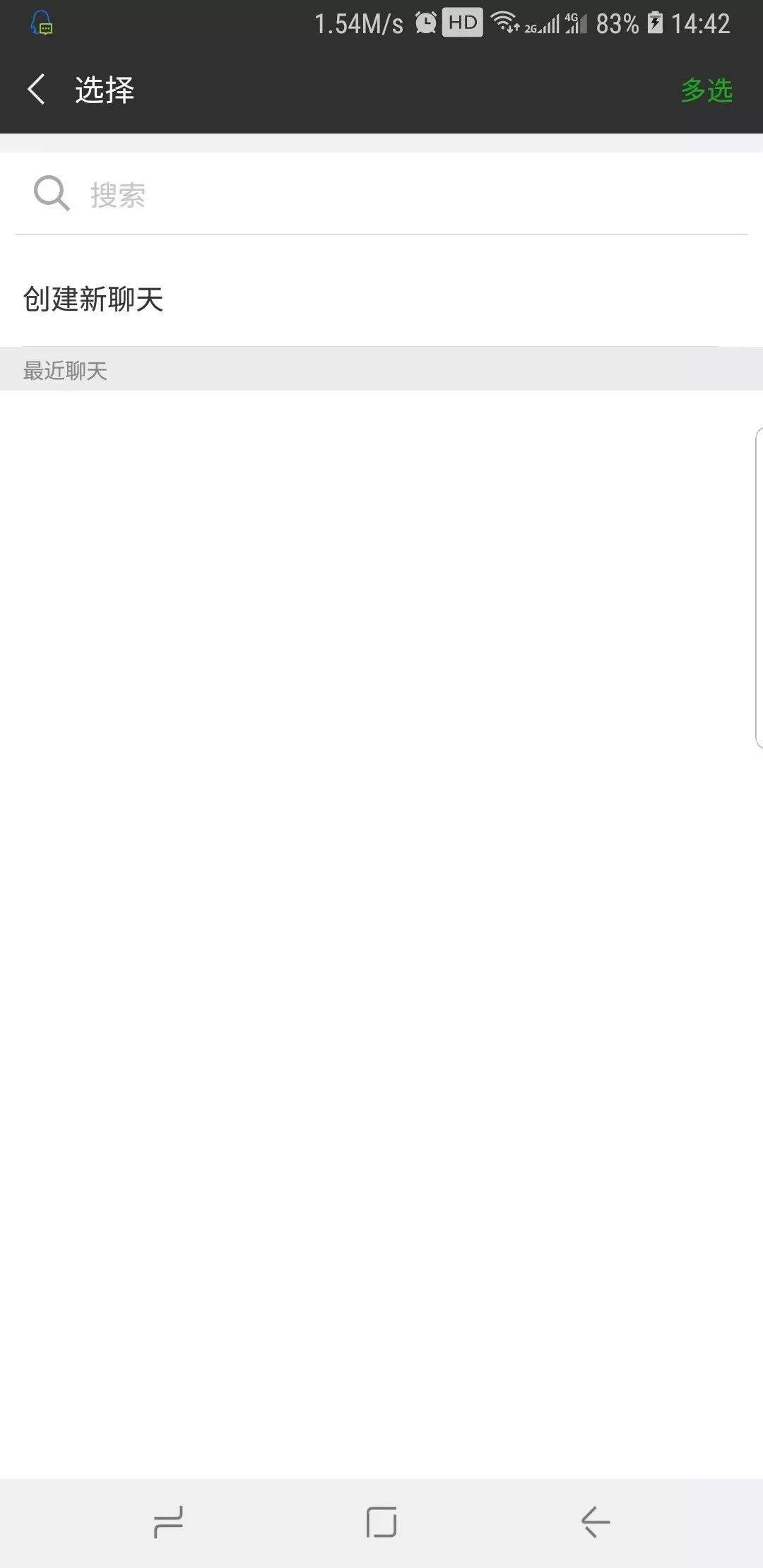The width and height of the screenshot is (763, 1568).
Task: Open the system recent apps button
Action: [168, 1521]
